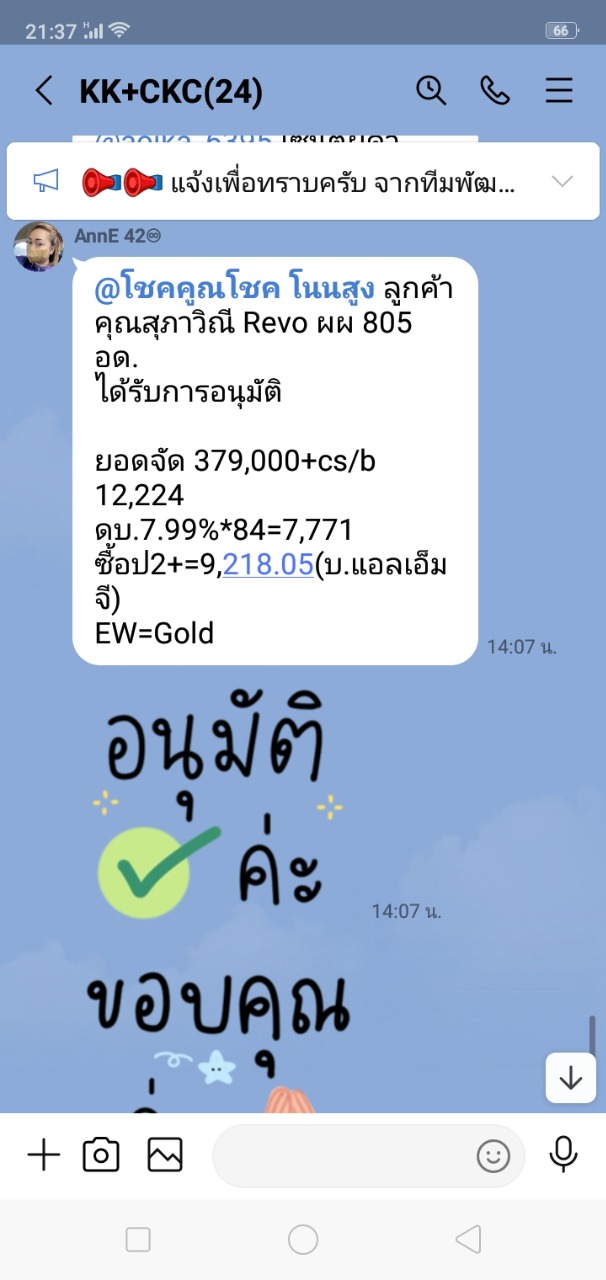Go to the system home screen
606x1280 pixels.
pyautogui.click(x=303, y=1240)
